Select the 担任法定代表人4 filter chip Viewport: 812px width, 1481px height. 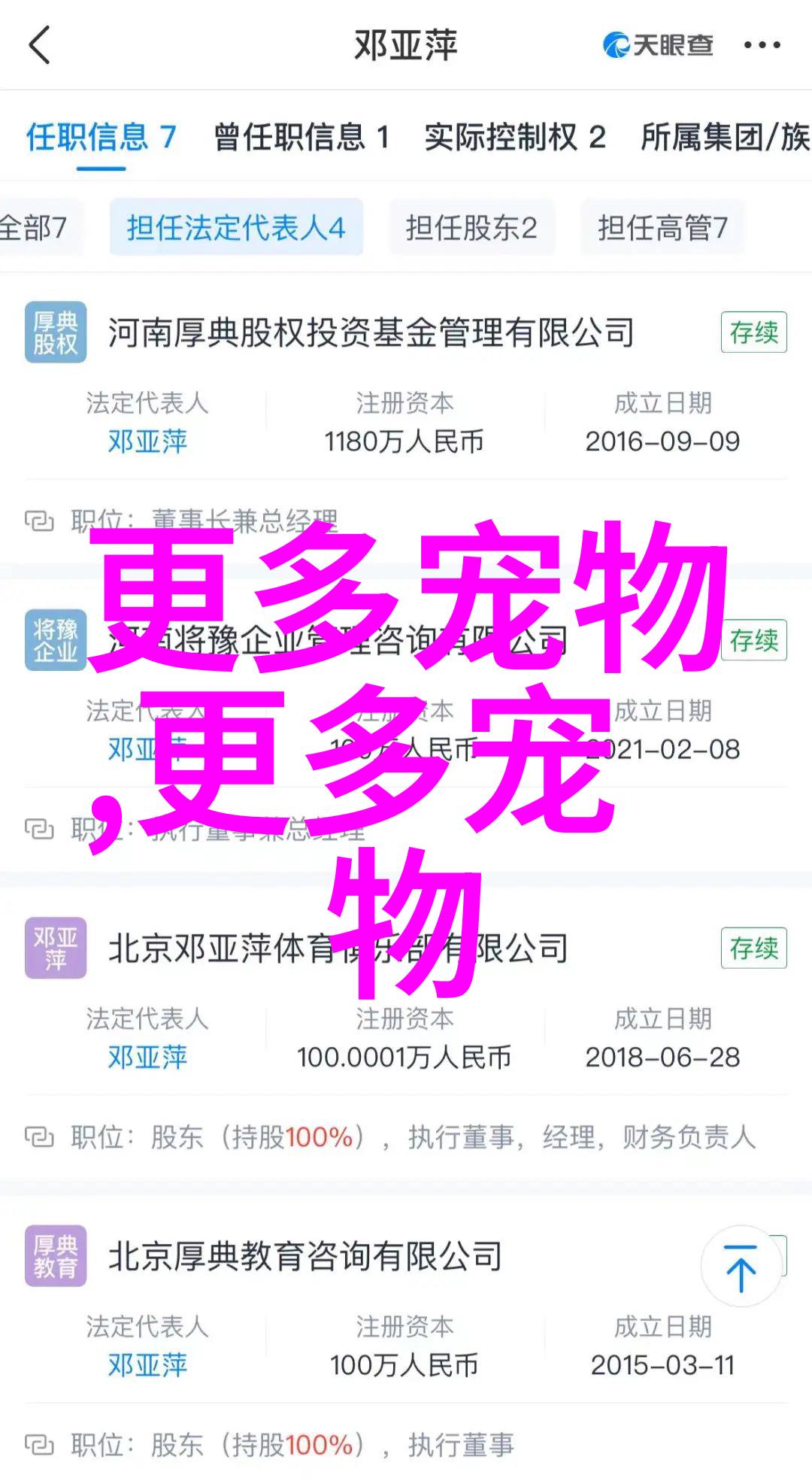coord(235,227)
